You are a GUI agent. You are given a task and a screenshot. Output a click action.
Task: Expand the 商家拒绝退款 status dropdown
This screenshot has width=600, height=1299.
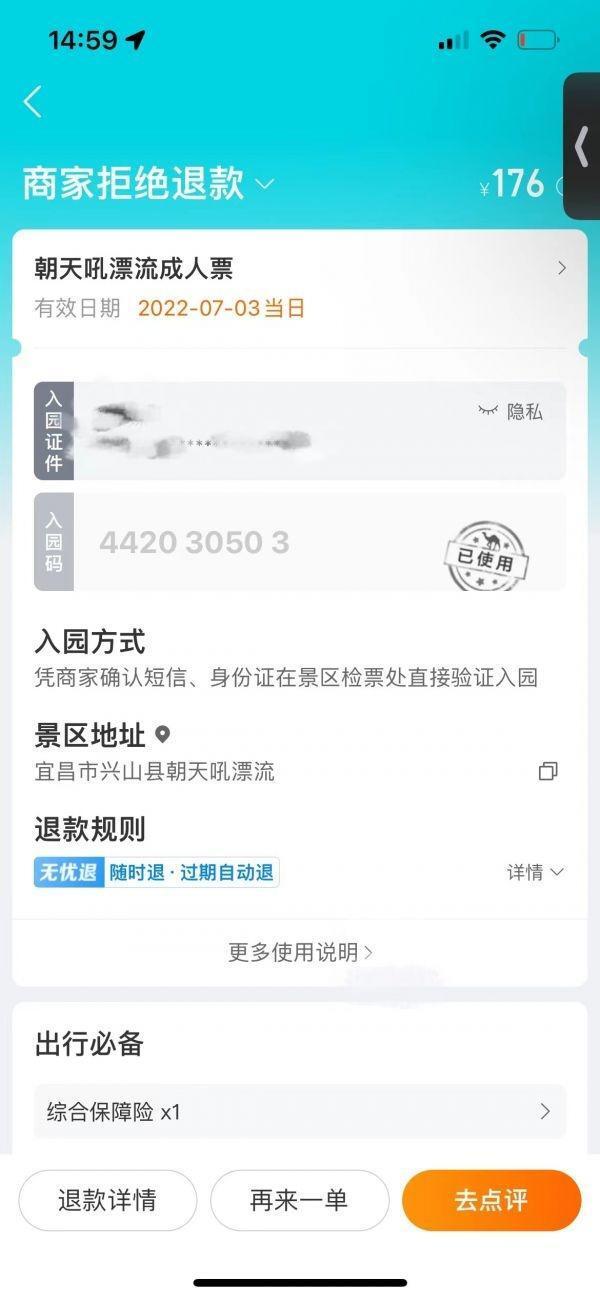point(264,185)
